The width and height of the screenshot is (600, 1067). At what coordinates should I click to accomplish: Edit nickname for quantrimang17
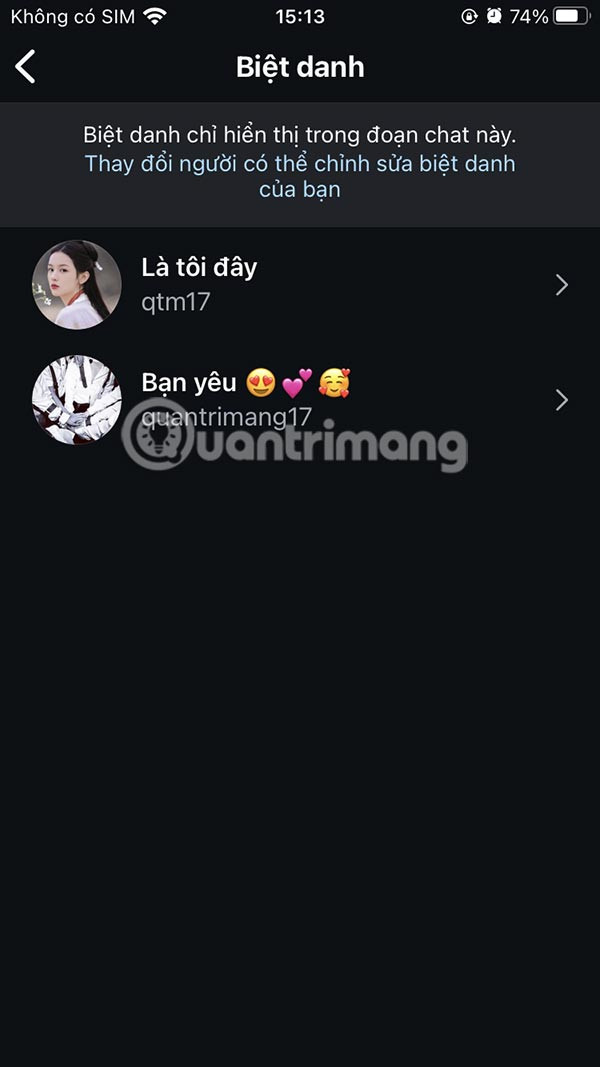pos(300,400)
